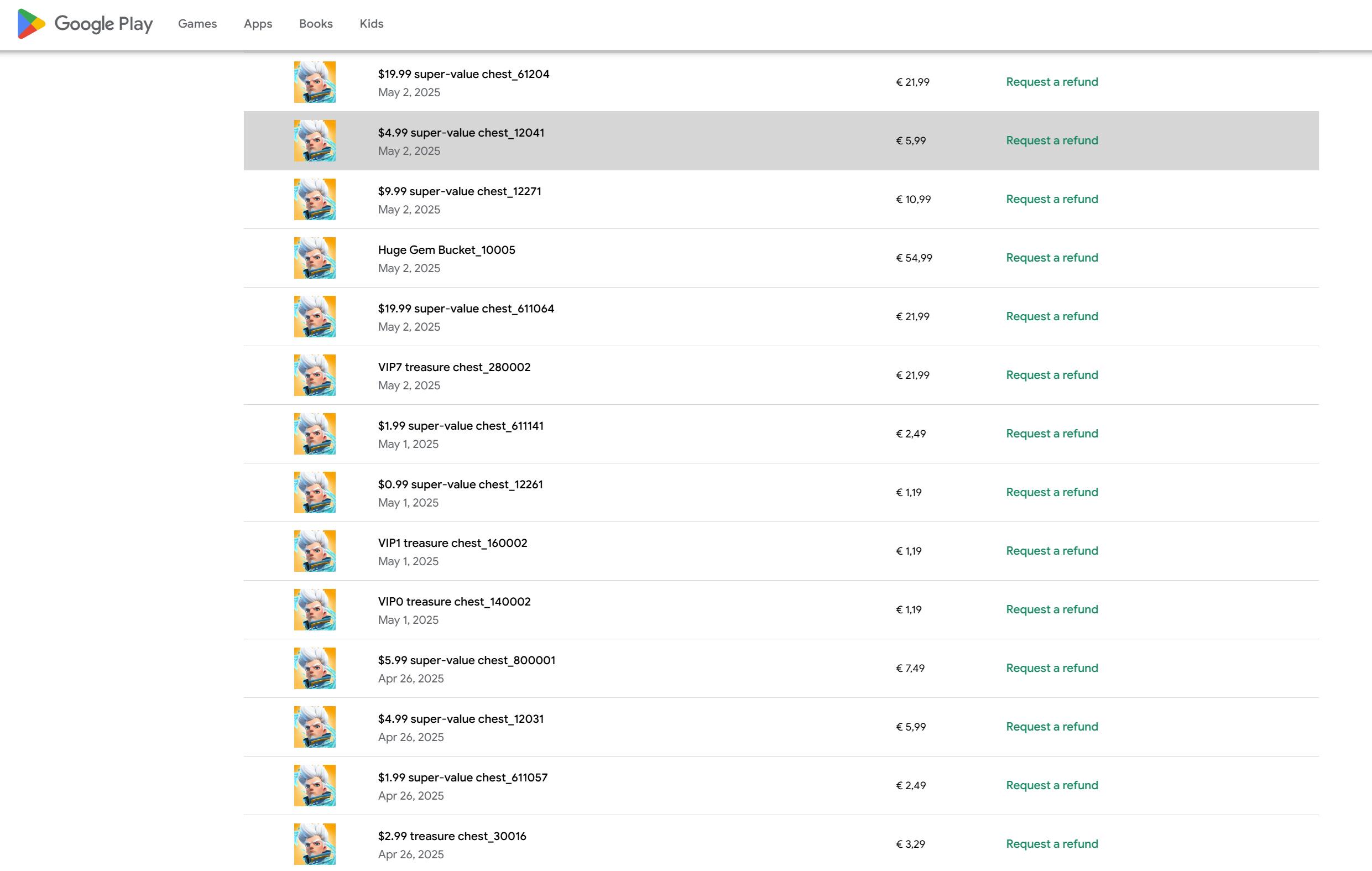Go to the Google Play home page
Screen dimensions: 1372x871
[x=86, y=24]
